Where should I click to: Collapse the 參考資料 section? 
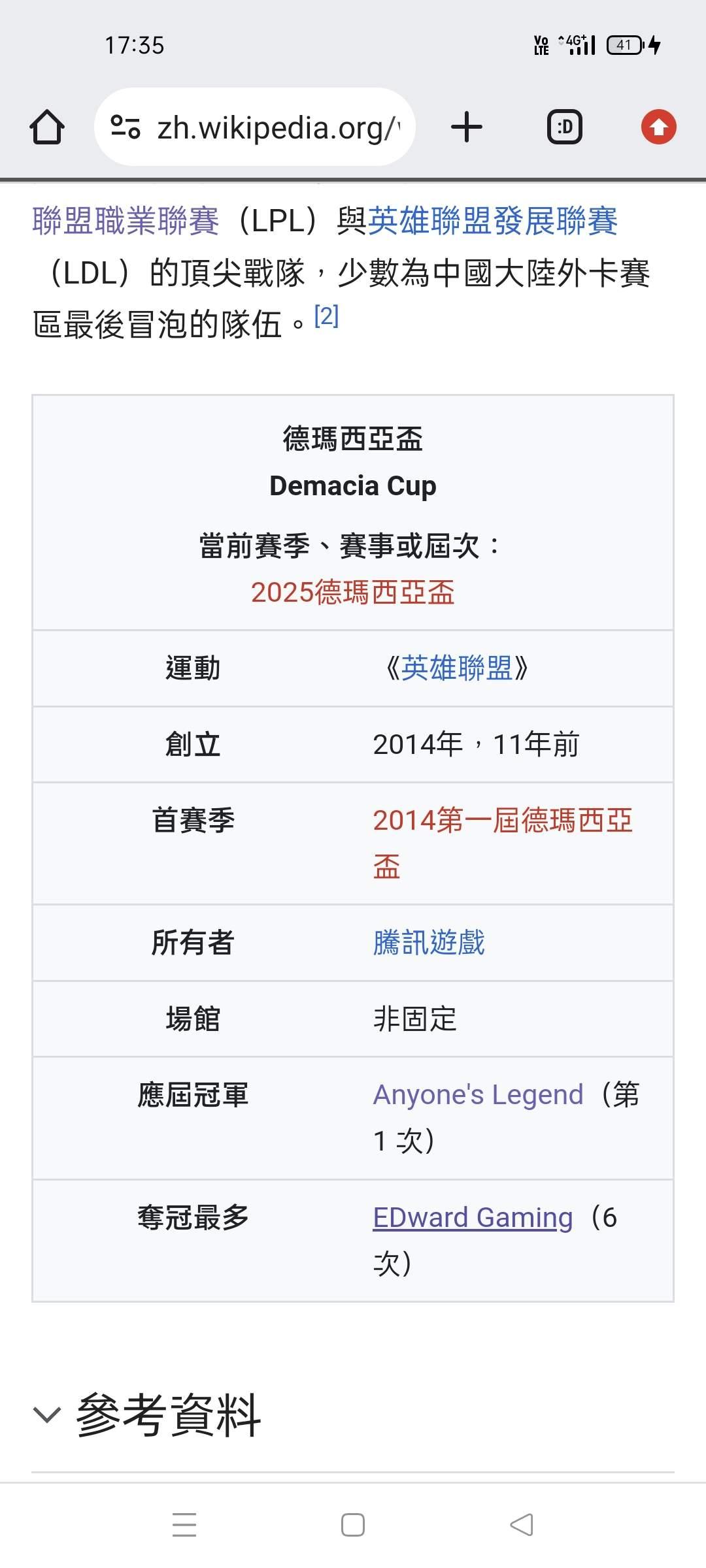[x=47, y=1415]
